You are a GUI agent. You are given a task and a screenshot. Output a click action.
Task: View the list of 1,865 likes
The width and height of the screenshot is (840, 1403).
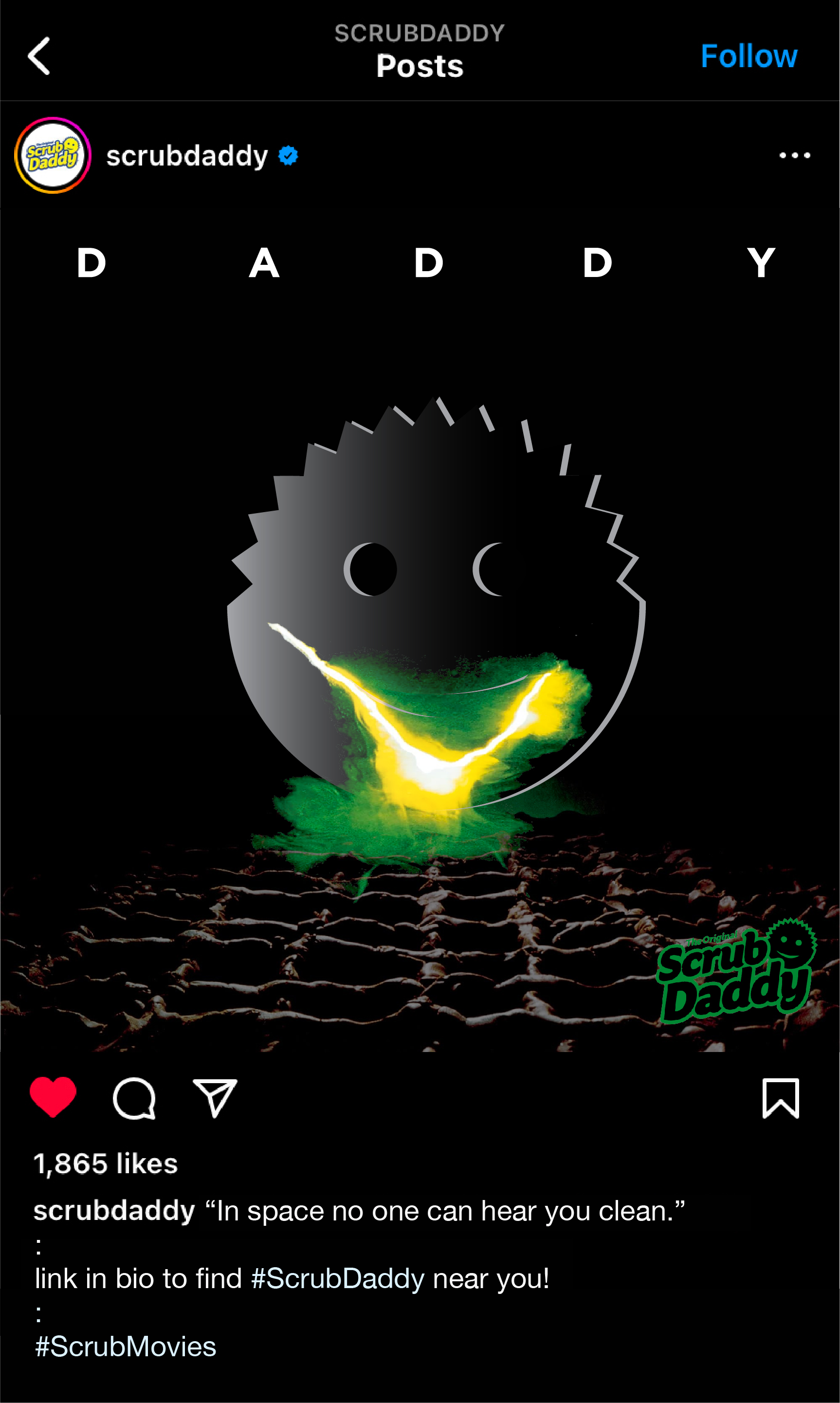(106, 1164)
